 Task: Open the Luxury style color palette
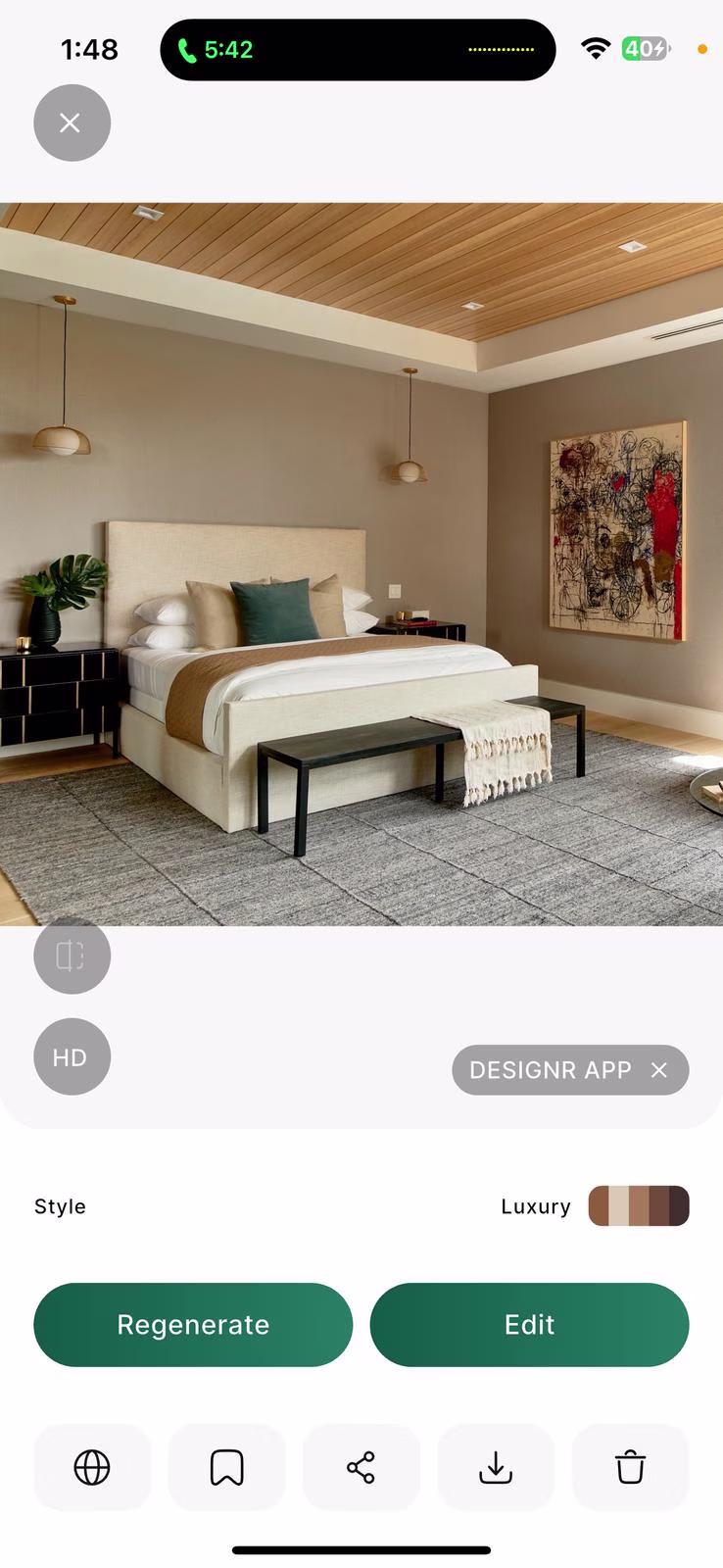coord(638,1206)
